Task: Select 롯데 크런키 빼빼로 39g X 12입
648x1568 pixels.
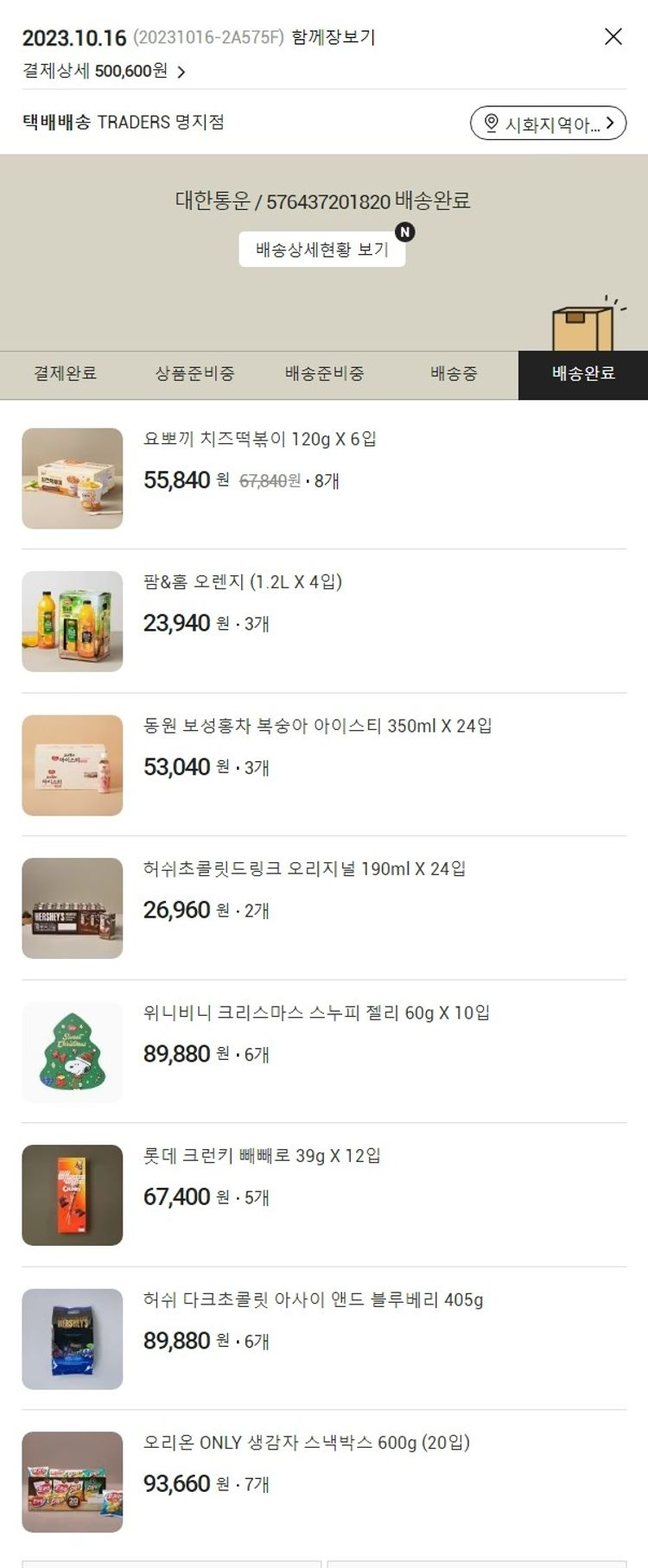Action: click(x=262, y=1156)
